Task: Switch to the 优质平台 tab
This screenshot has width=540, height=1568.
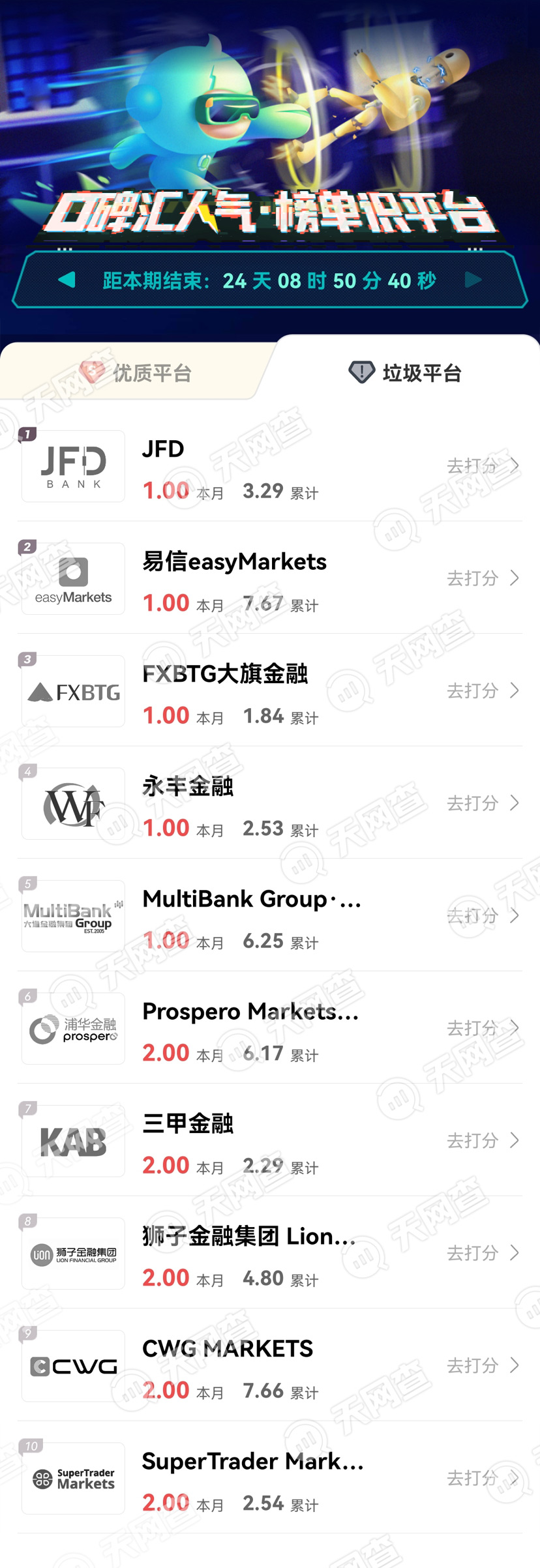Action: pyautogui.click(x=135, y=373)
